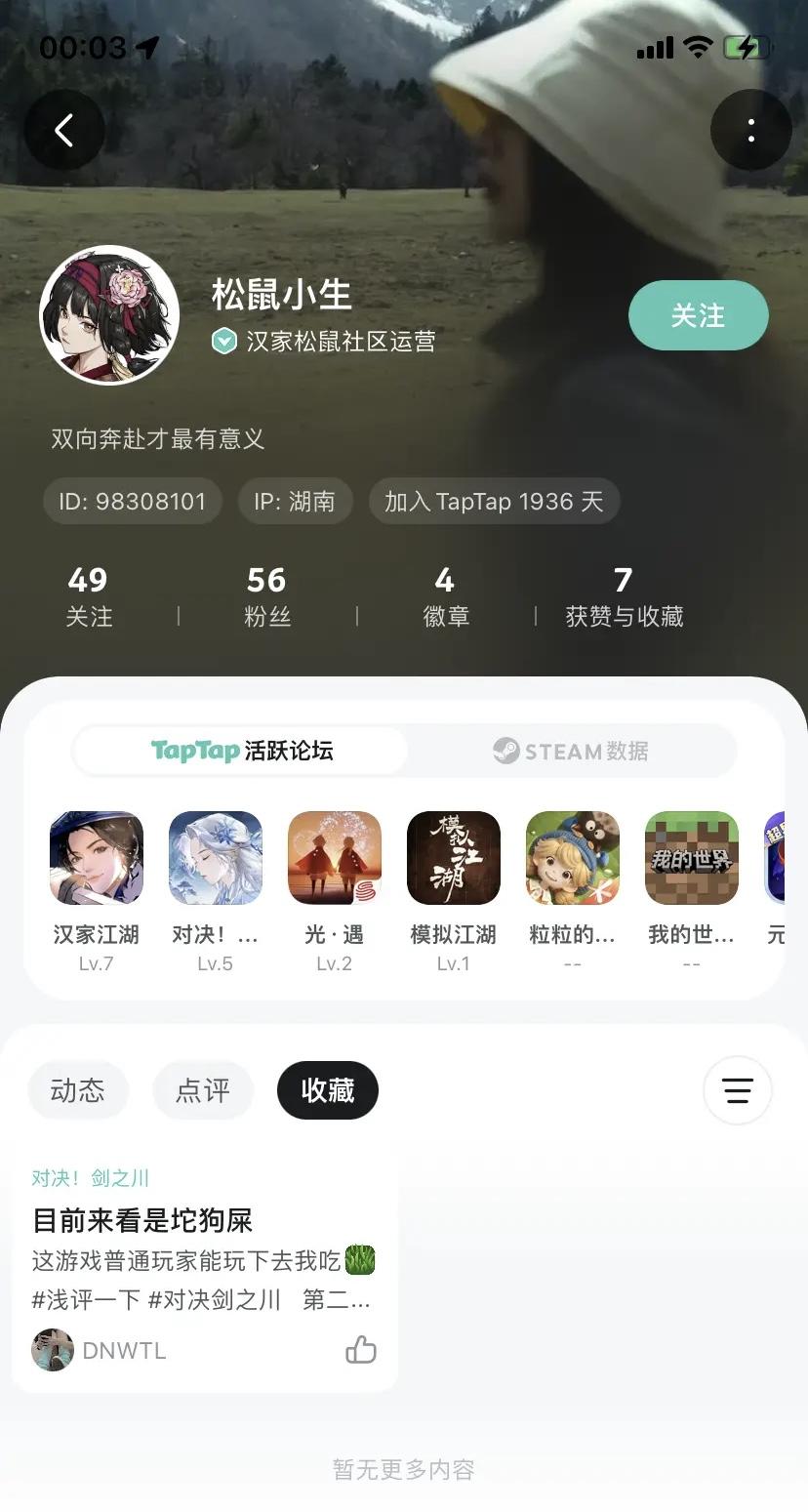Open the more options menu at top right

tap(750, 129)
